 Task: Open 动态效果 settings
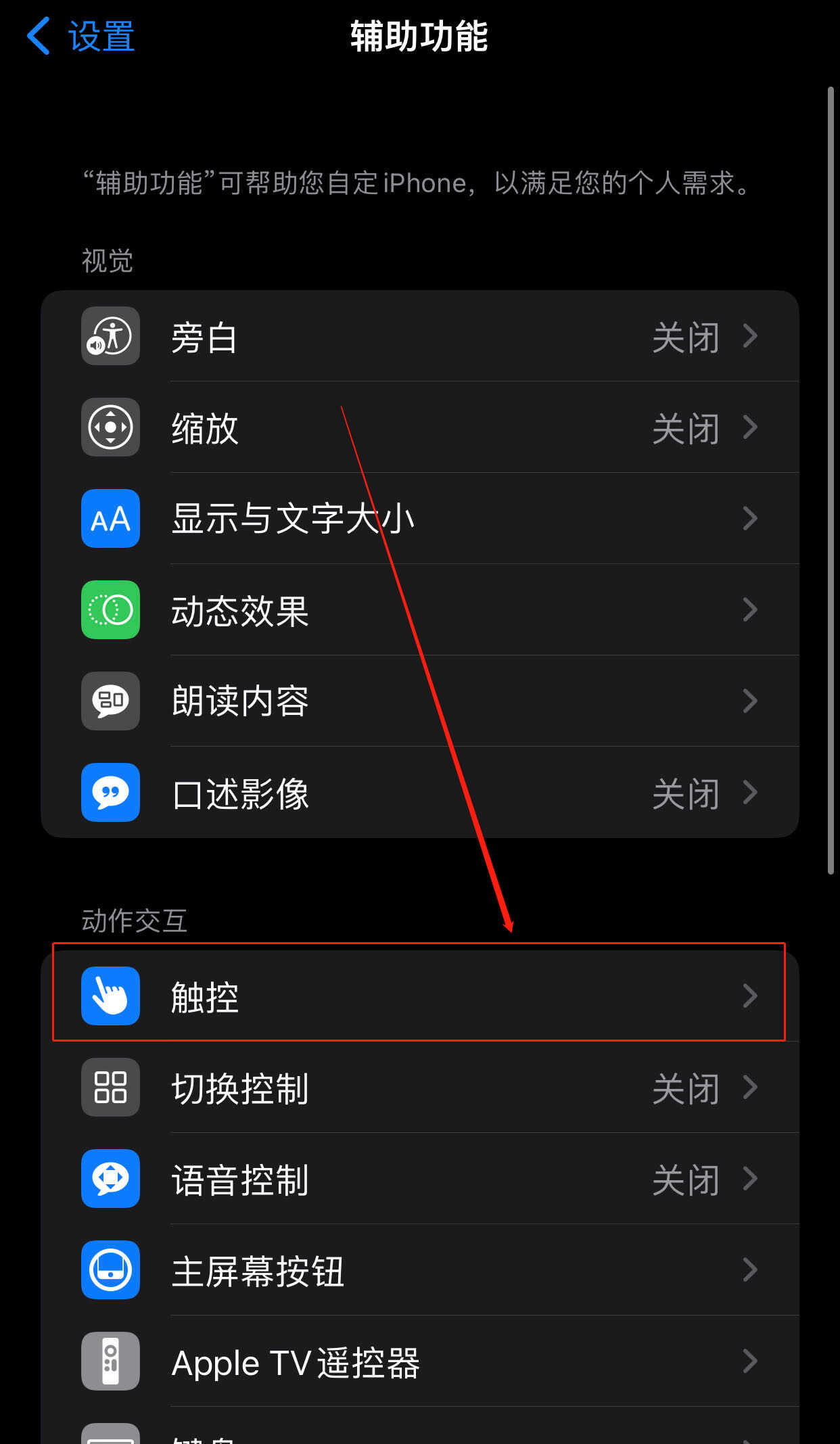coord(419,610)
